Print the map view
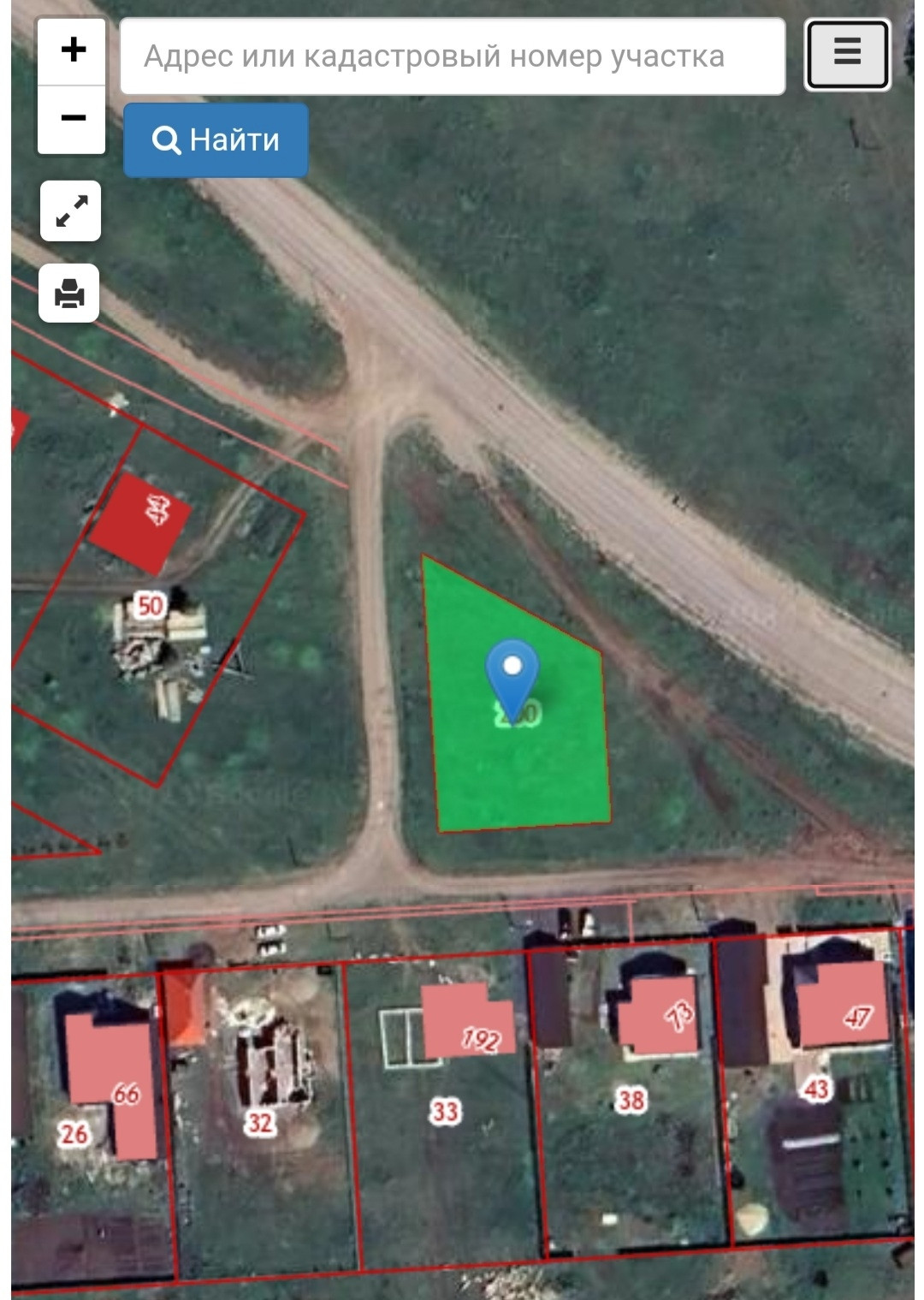Image resolution: width=924 pixels, height=1300 pixels. (x=69, y=294)
